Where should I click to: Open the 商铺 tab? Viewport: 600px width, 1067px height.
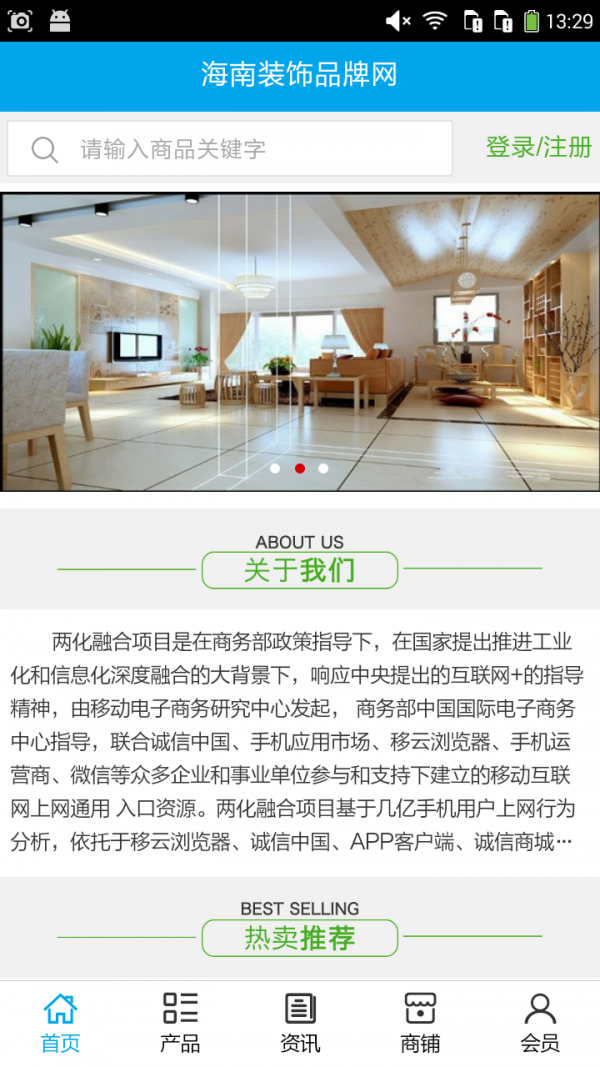click(x=420, y=1022)
